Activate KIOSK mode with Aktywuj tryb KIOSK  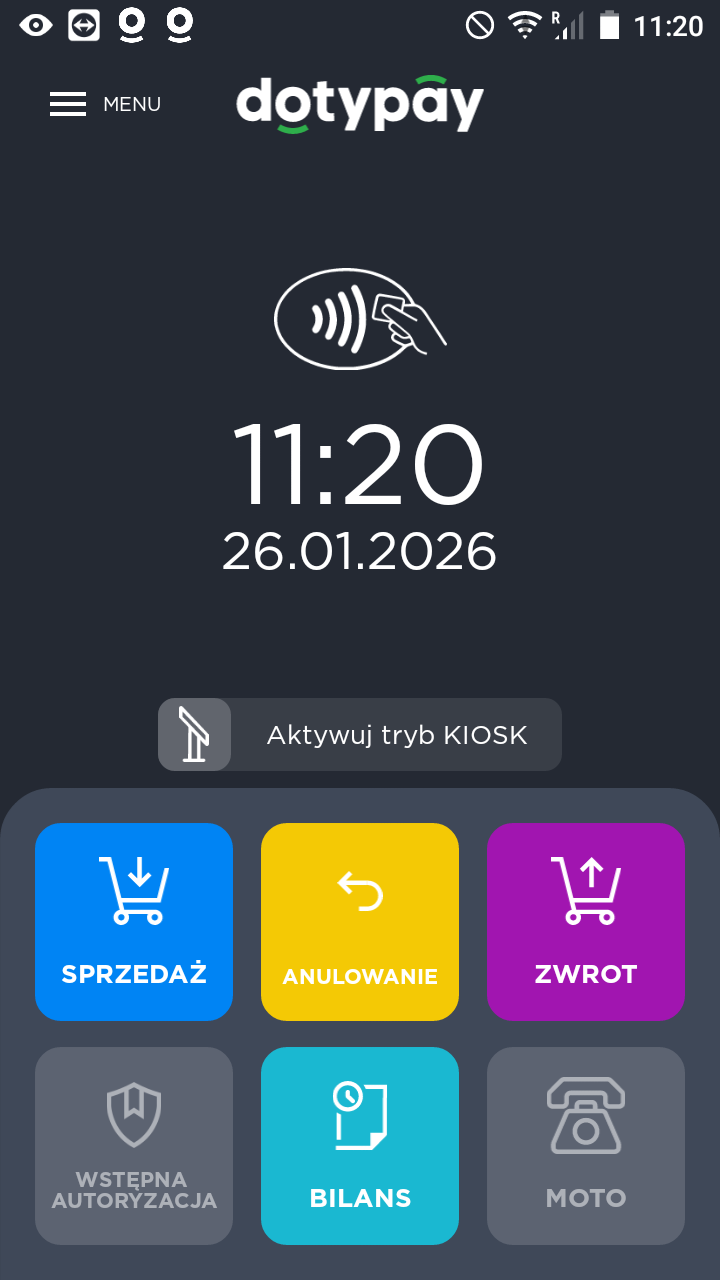pyautogui.click(x=360, y=735)
